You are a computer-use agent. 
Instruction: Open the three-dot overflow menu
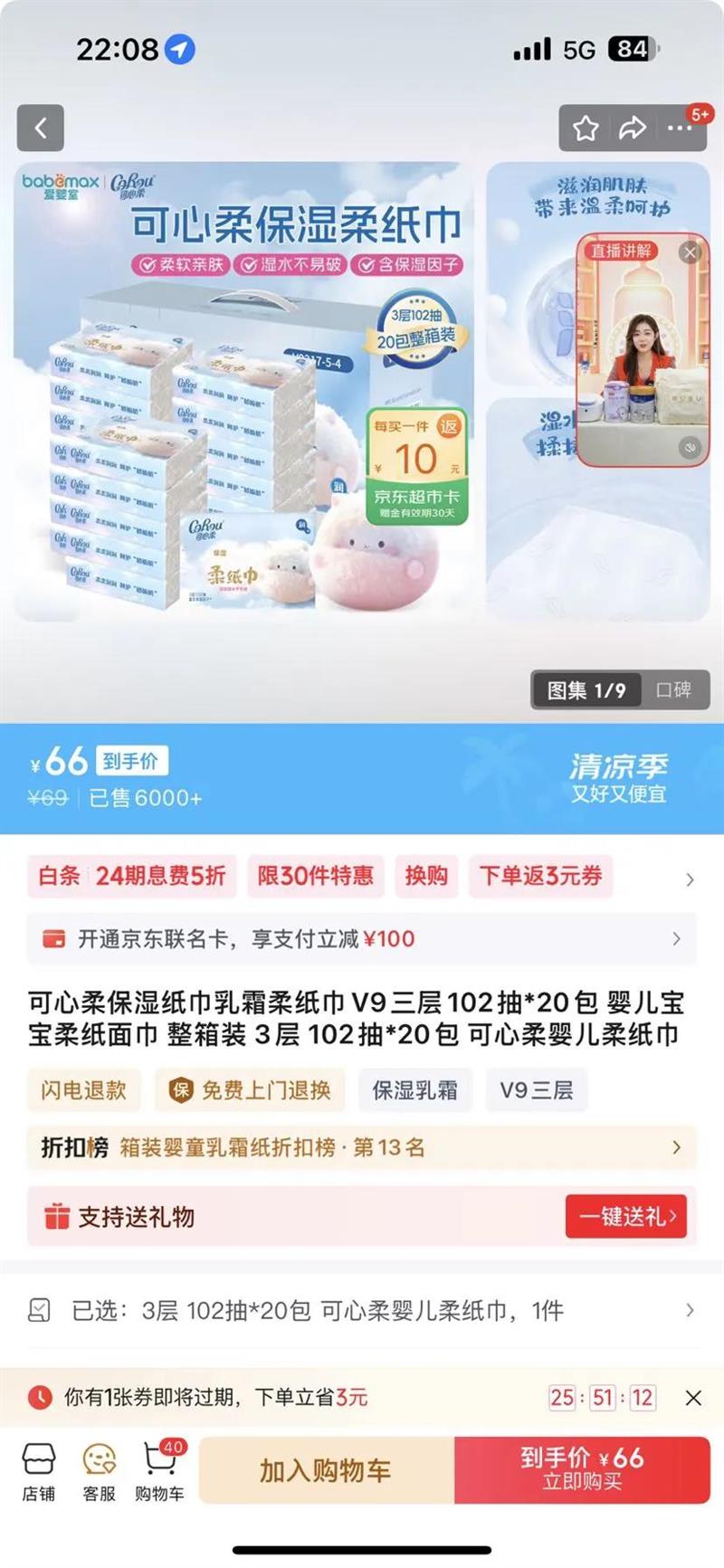point(679,128)
